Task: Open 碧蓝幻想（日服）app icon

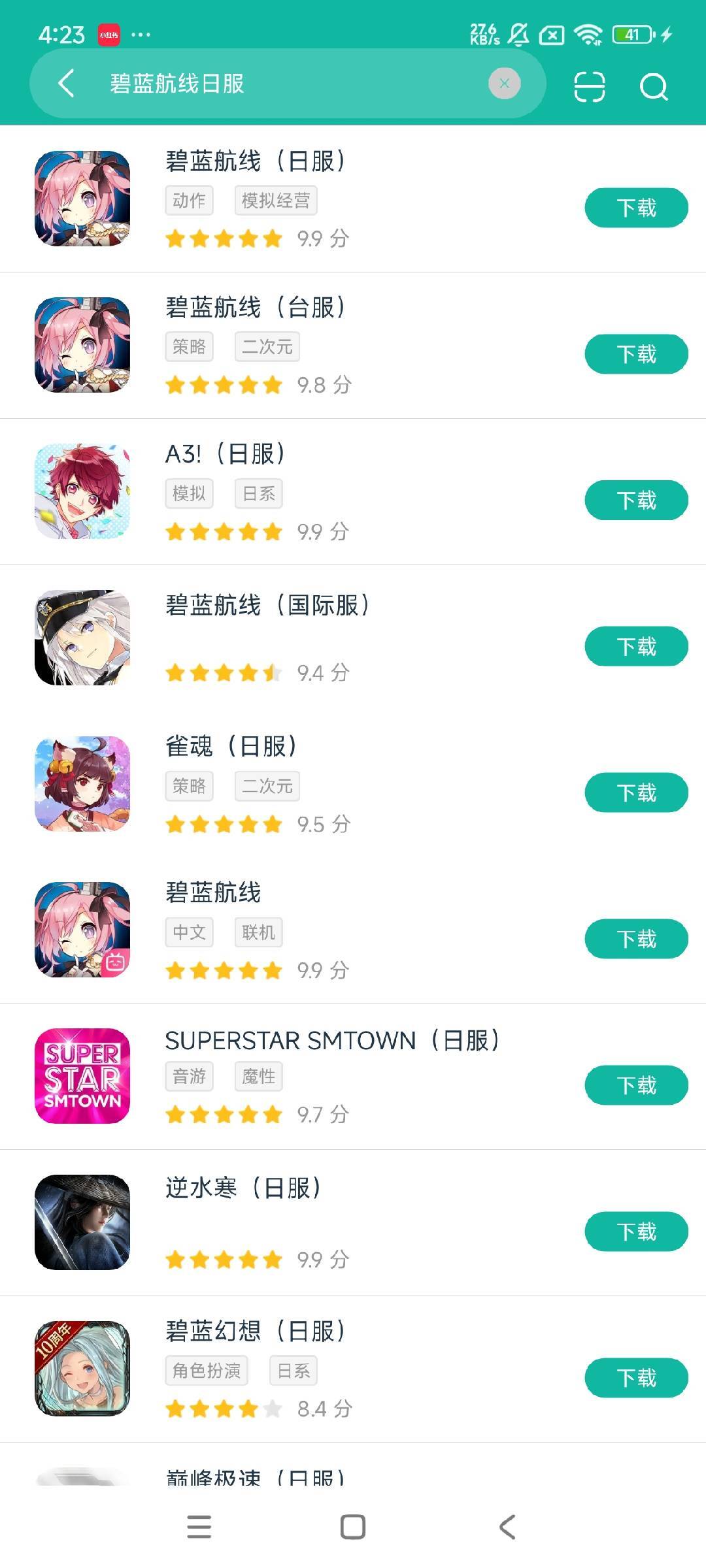Action: [82, 1372]
